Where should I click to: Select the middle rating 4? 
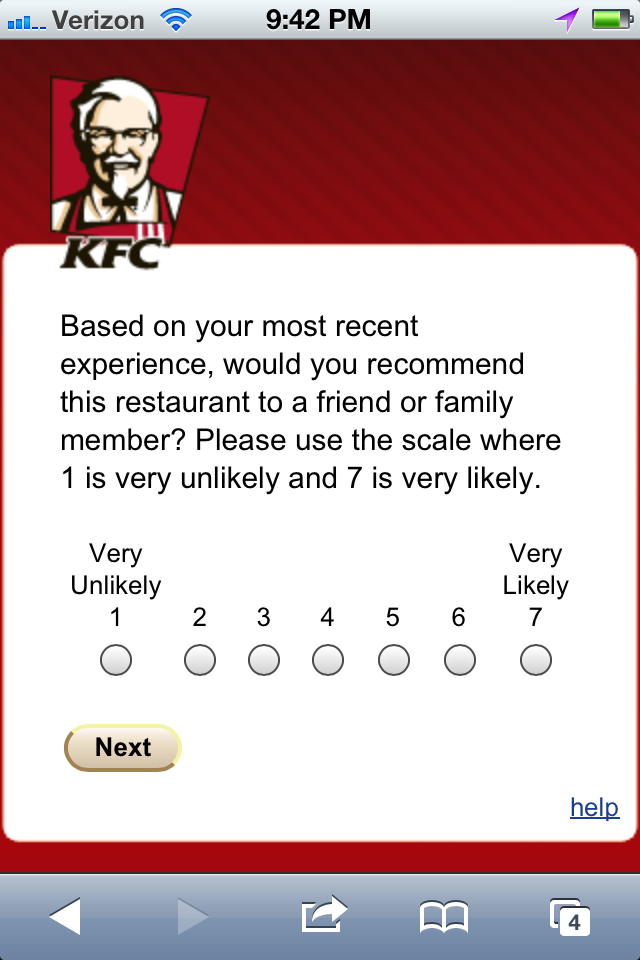point(328,660)
